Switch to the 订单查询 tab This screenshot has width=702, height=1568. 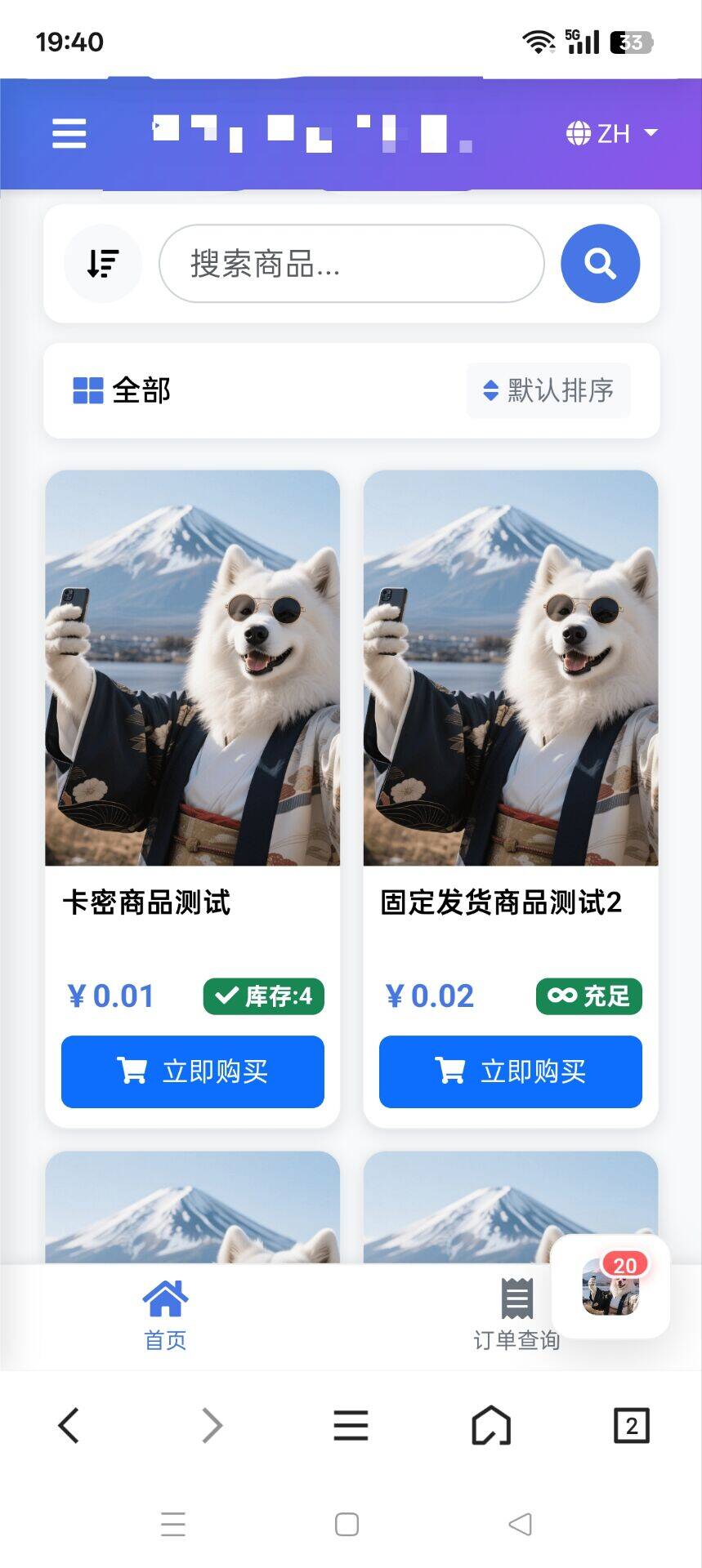coord(516,1313)
